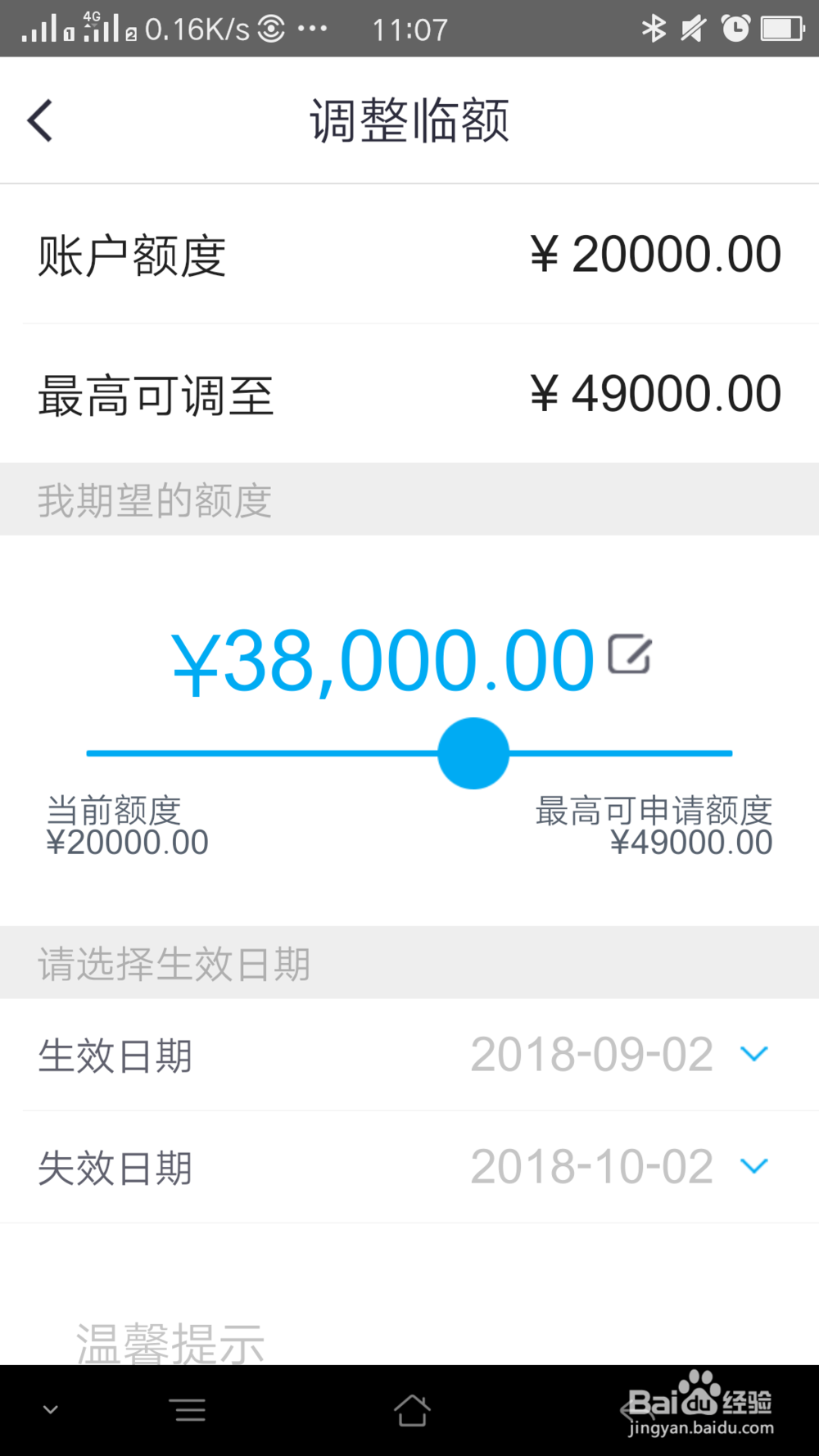Tap the alarm clock icon in status bar

click(735, 28)
